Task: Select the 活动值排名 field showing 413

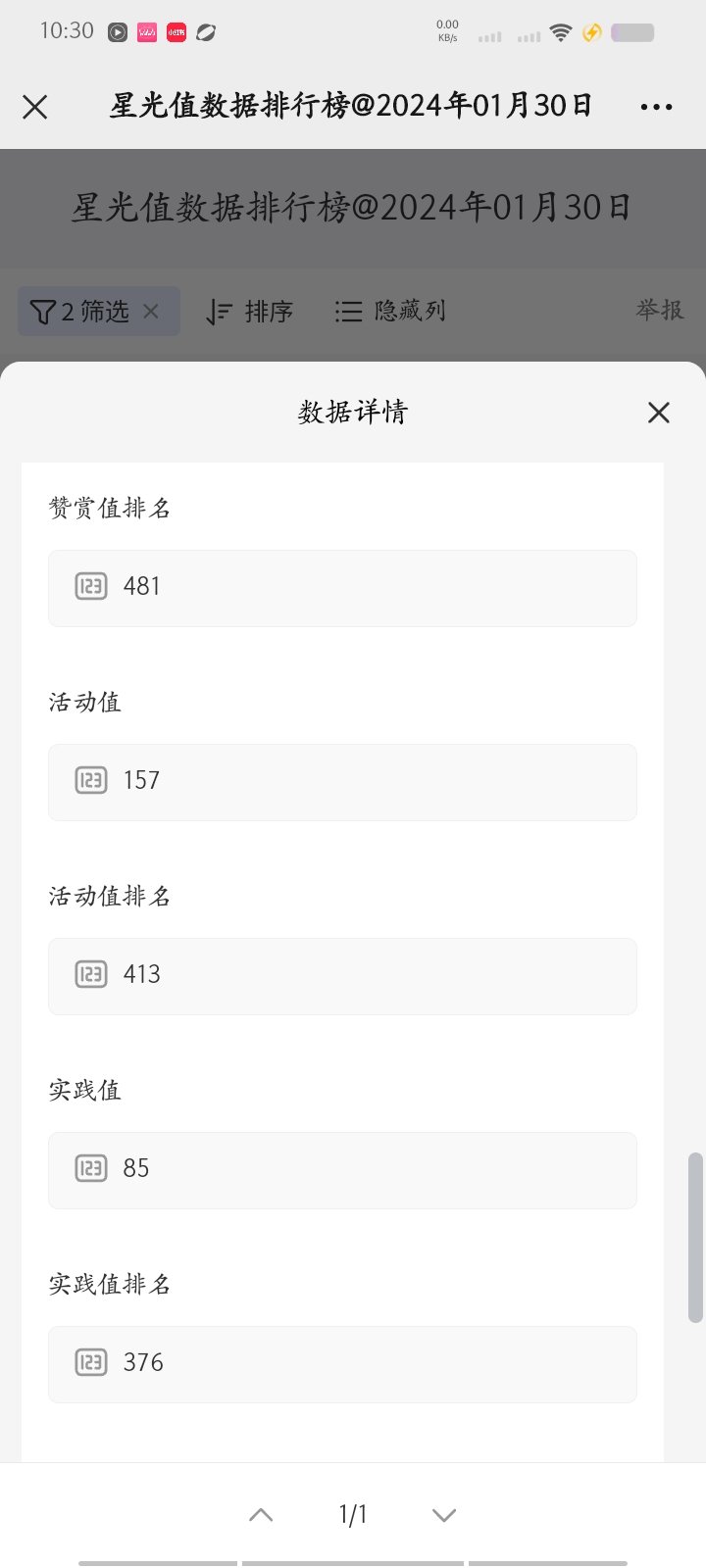Action: click(342, 976)
